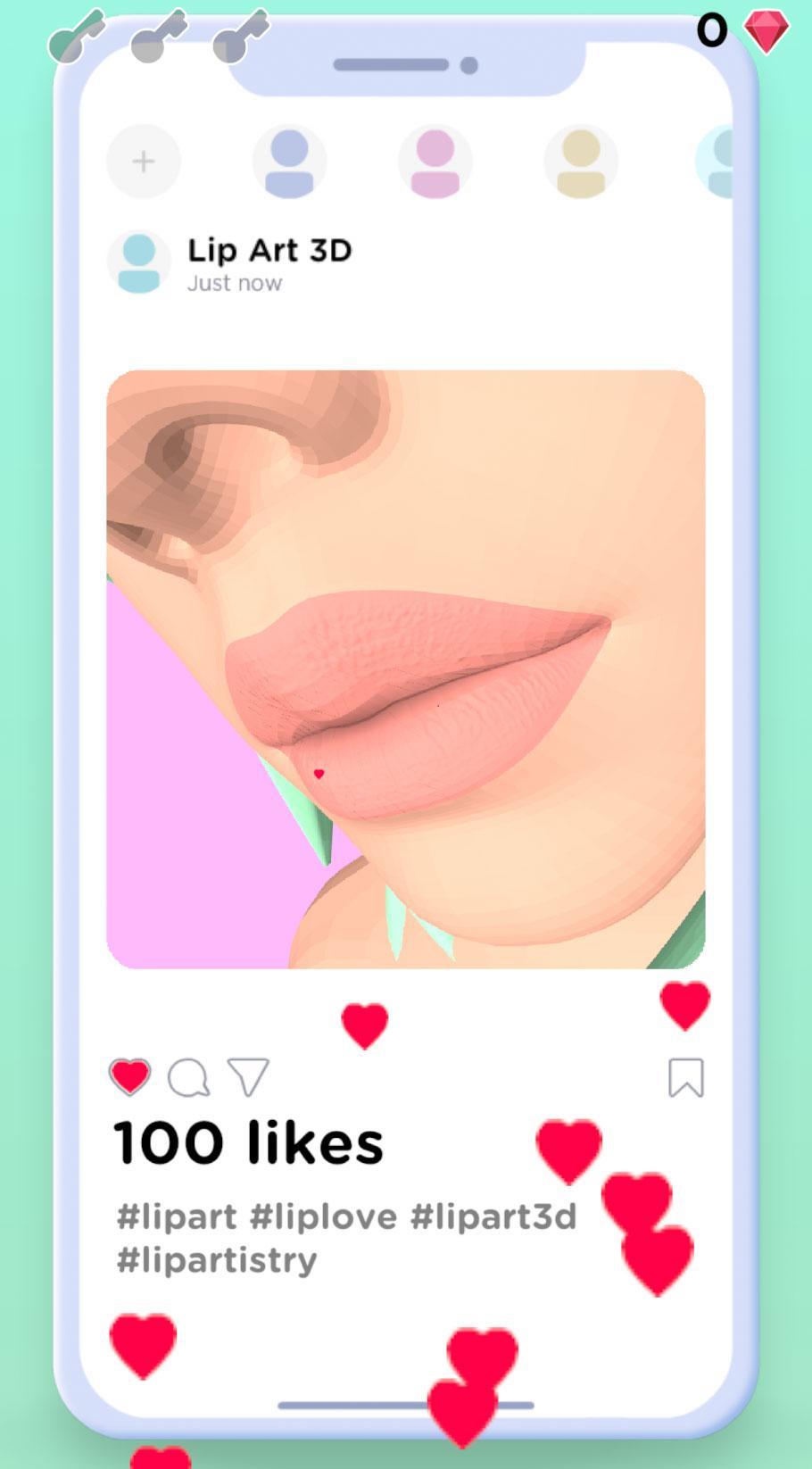Toggle the red like heart off

coord(130,1076)
